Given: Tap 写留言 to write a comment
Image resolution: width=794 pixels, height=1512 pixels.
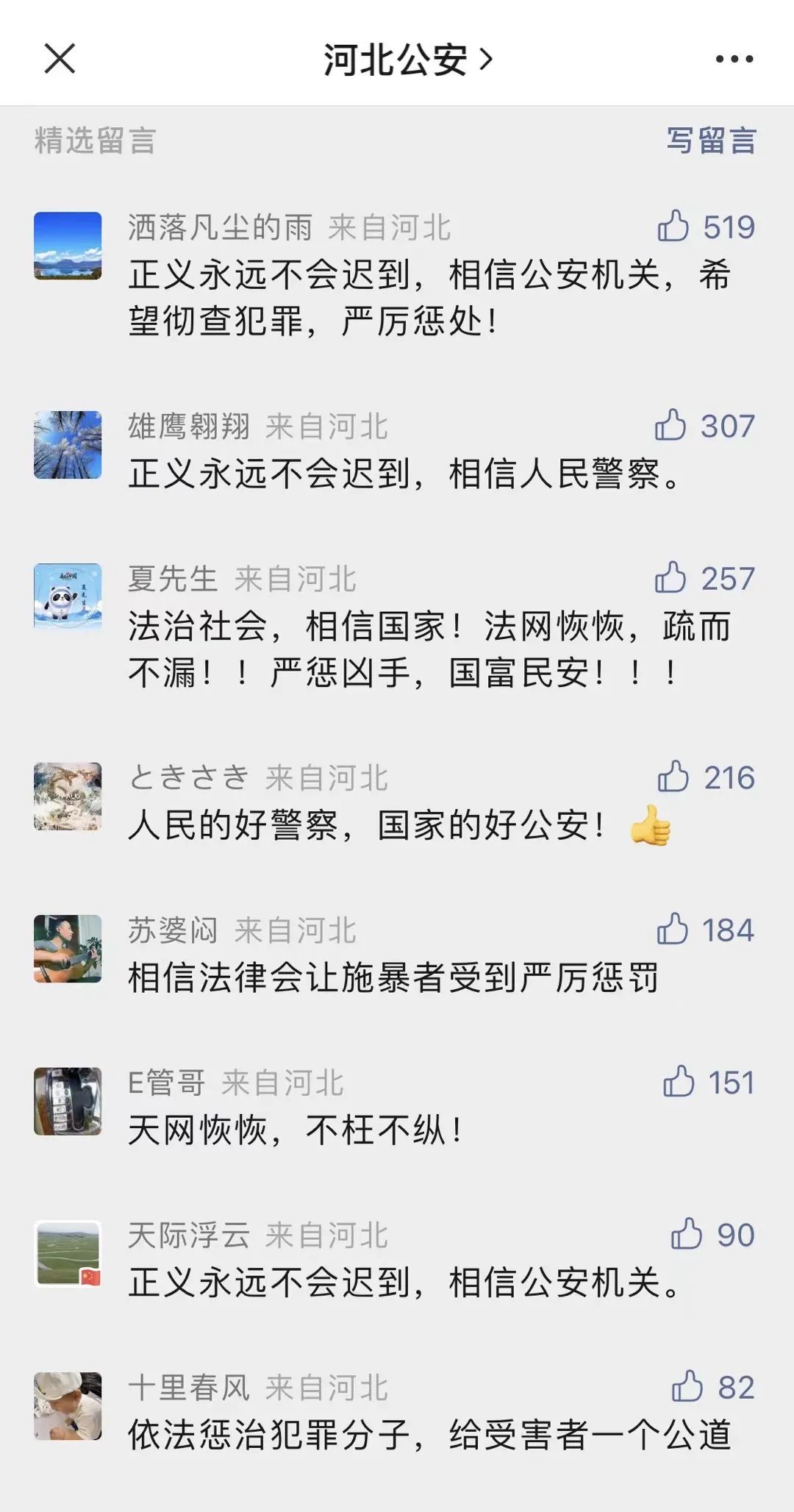Looking at the screenshot, I should 710,140.
